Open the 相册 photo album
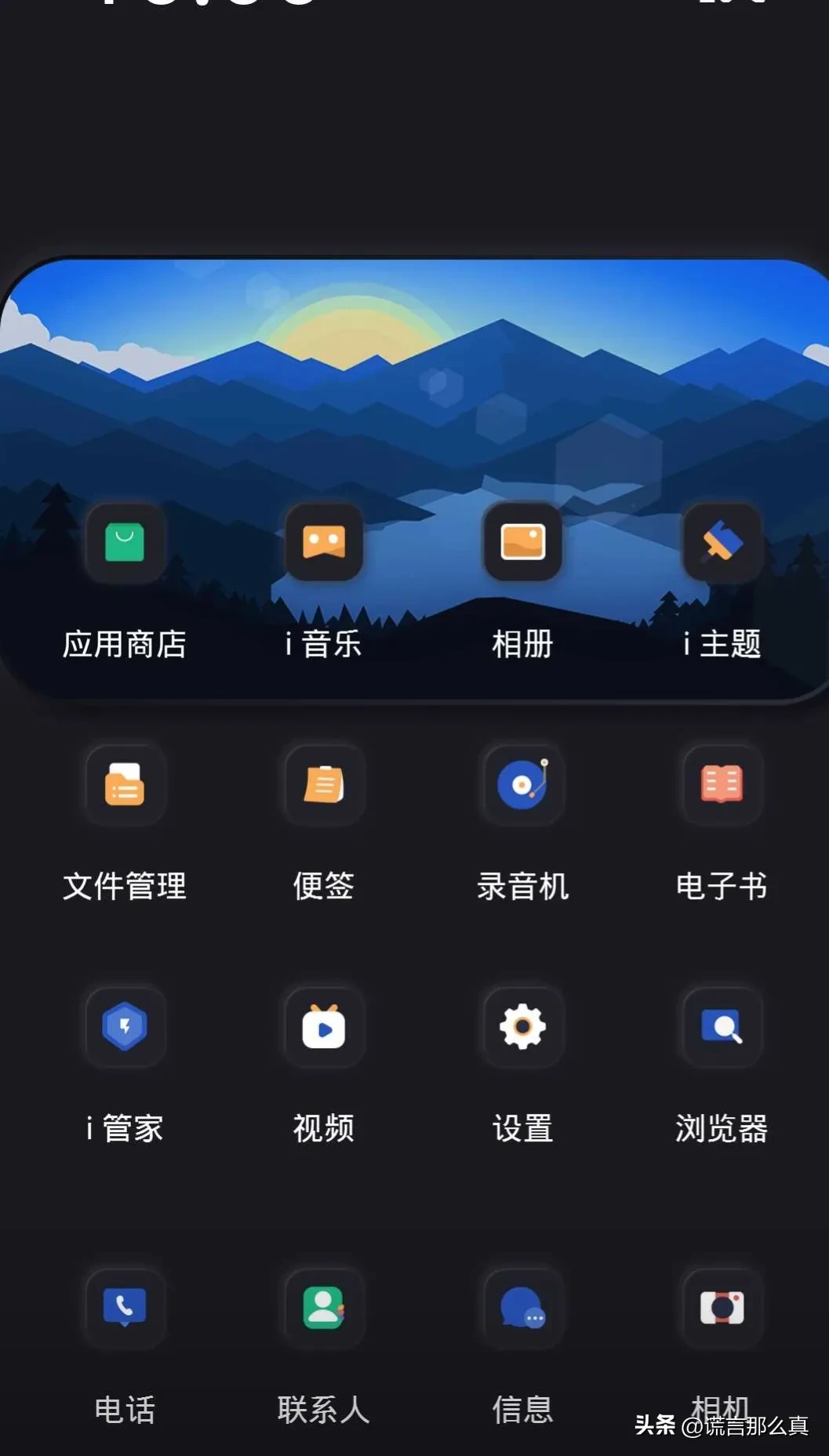This screenshot has width=829, height=1456. 523,543
